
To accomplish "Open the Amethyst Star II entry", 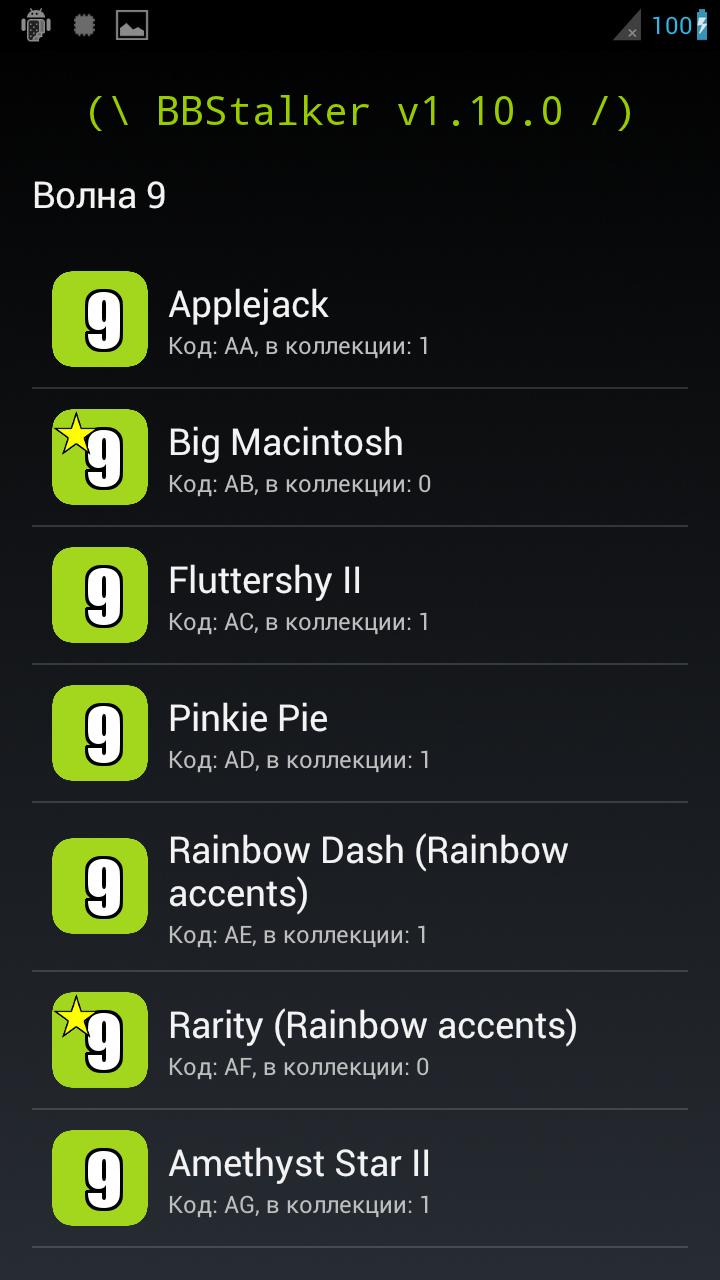I will coord(360,1178).
